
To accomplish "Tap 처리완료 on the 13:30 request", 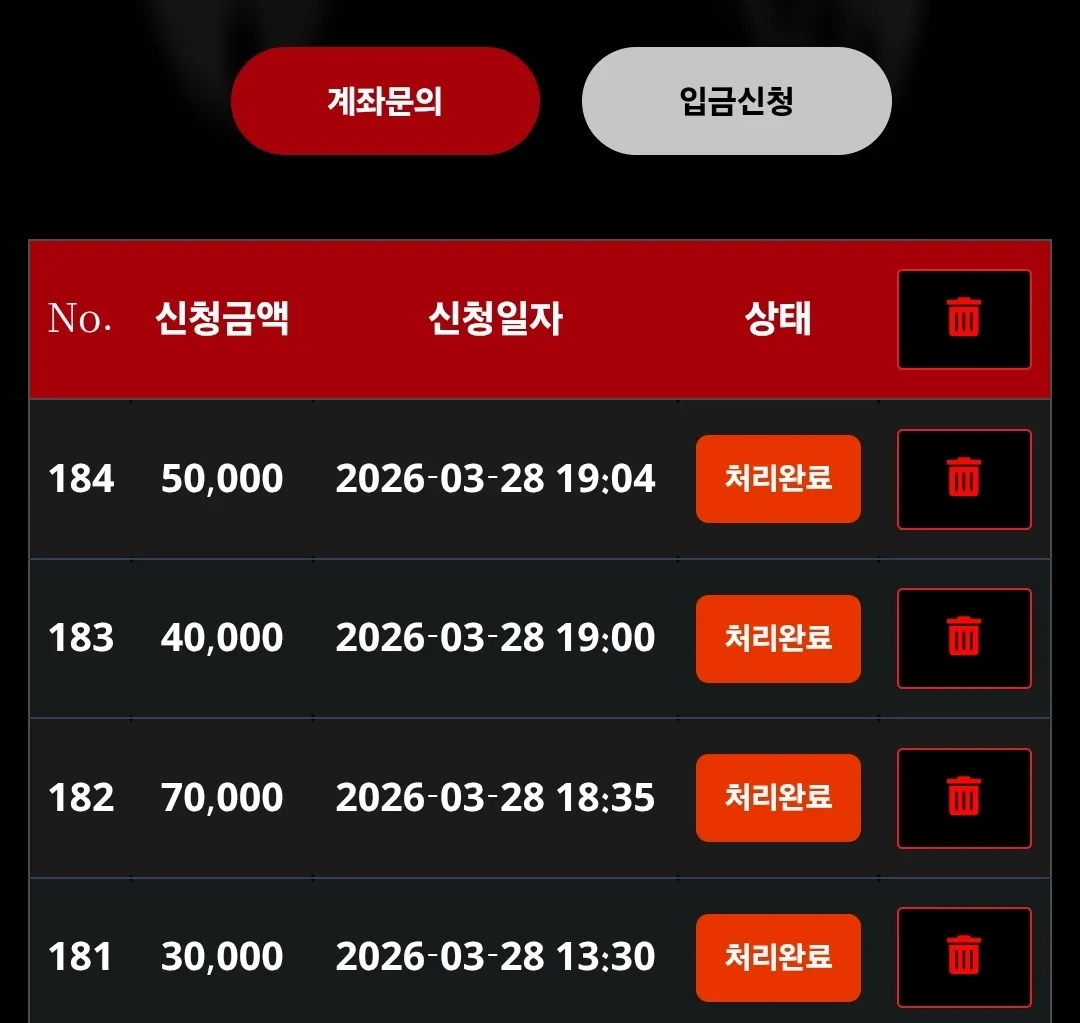I will (778, 958).
